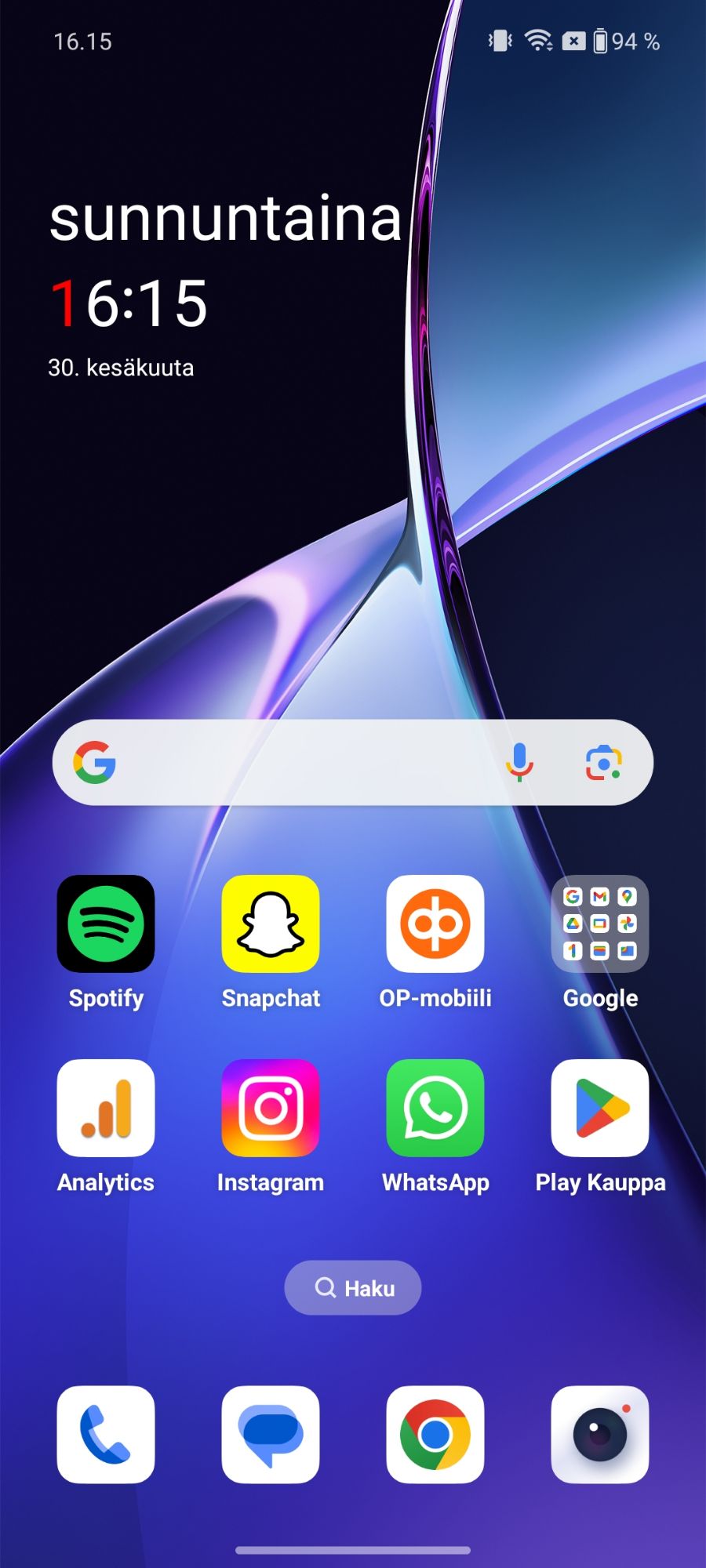Open the Messages app in the dock
Viewport: 706px width, 1568px height.
pyautogui.click(x=271, y=1434)
